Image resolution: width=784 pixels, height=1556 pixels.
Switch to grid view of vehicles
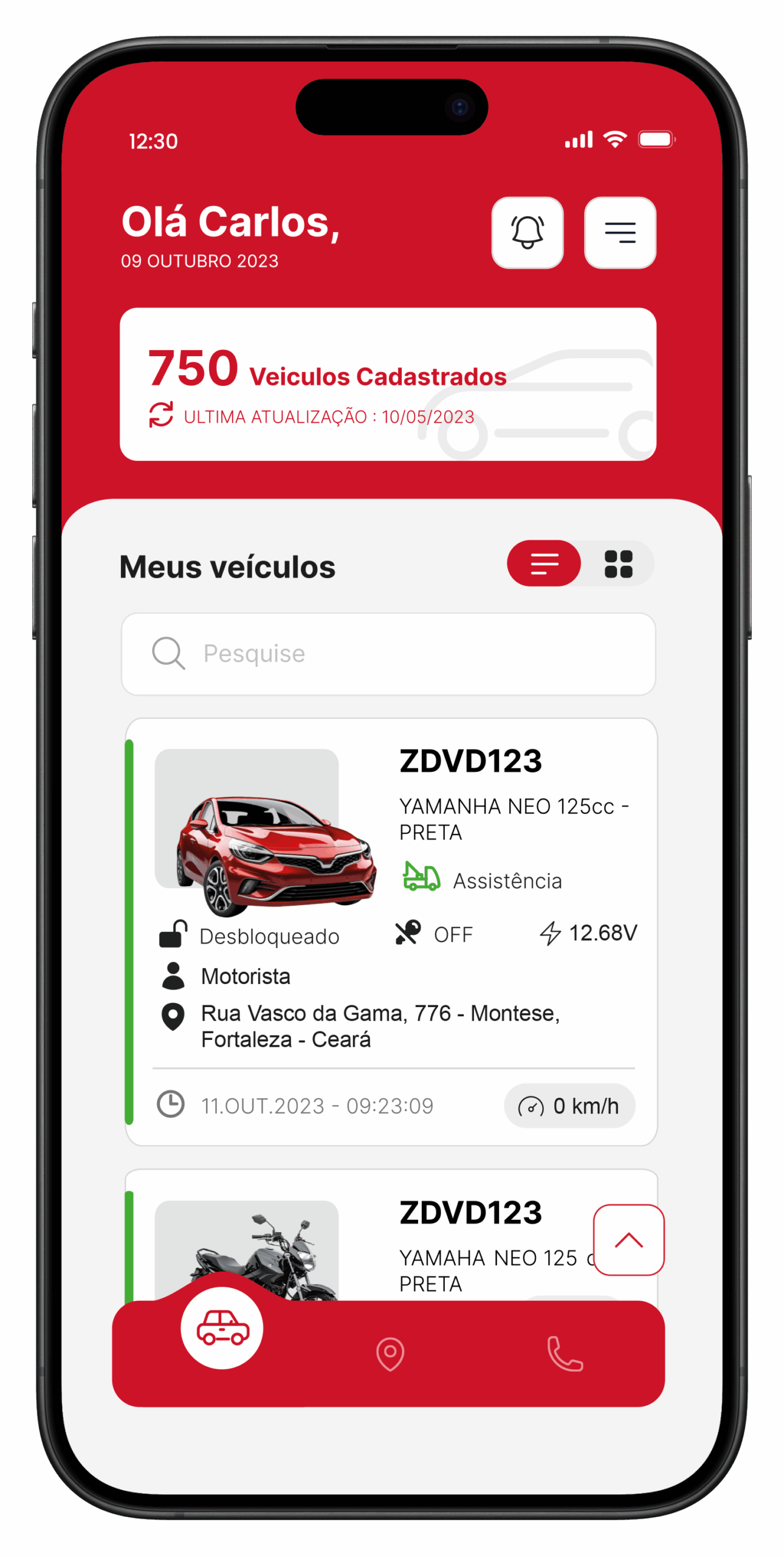[x=618, y=563]
